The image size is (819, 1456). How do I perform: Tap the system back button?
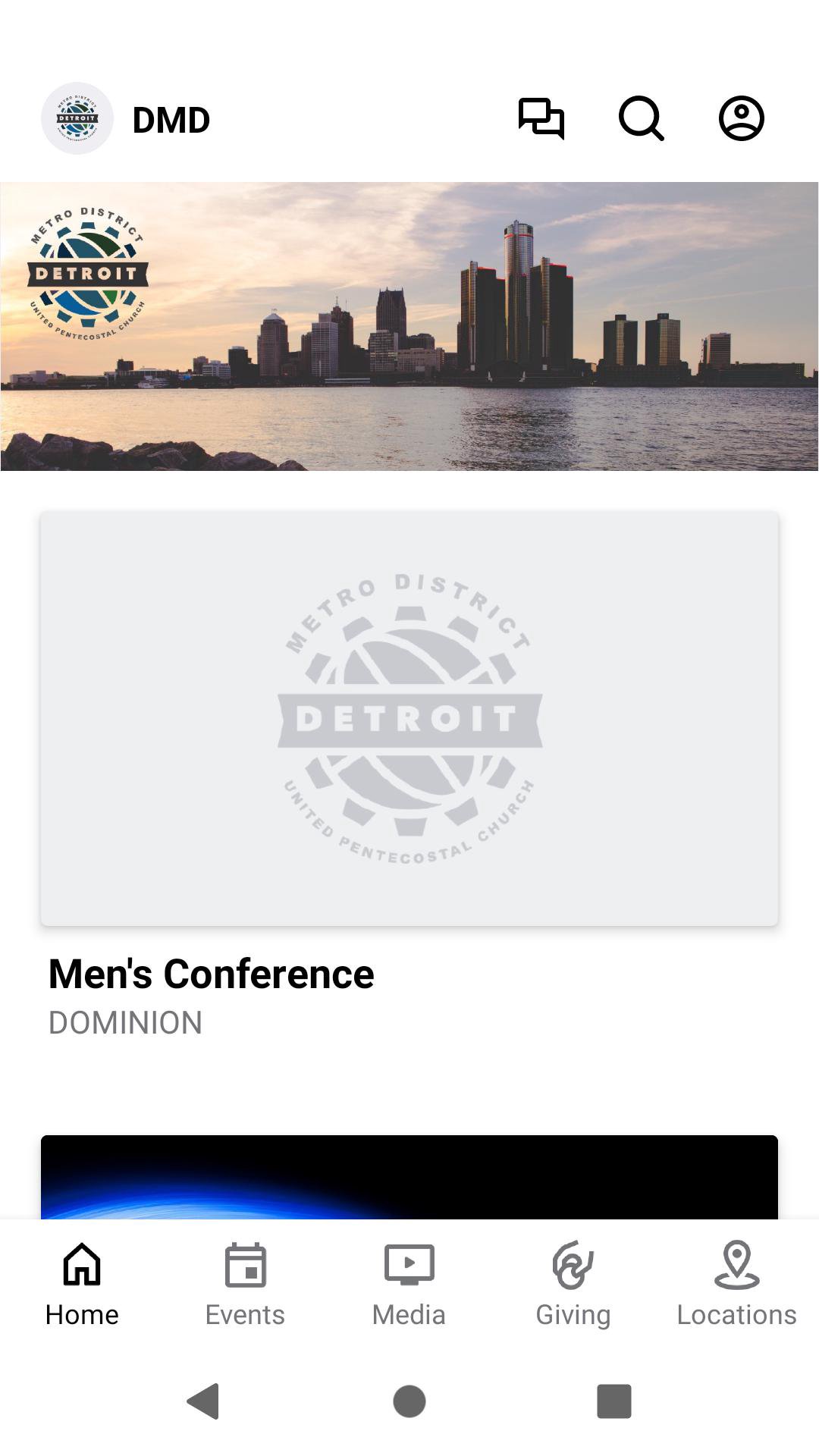pyautogui.click(x=203, y=1401)
